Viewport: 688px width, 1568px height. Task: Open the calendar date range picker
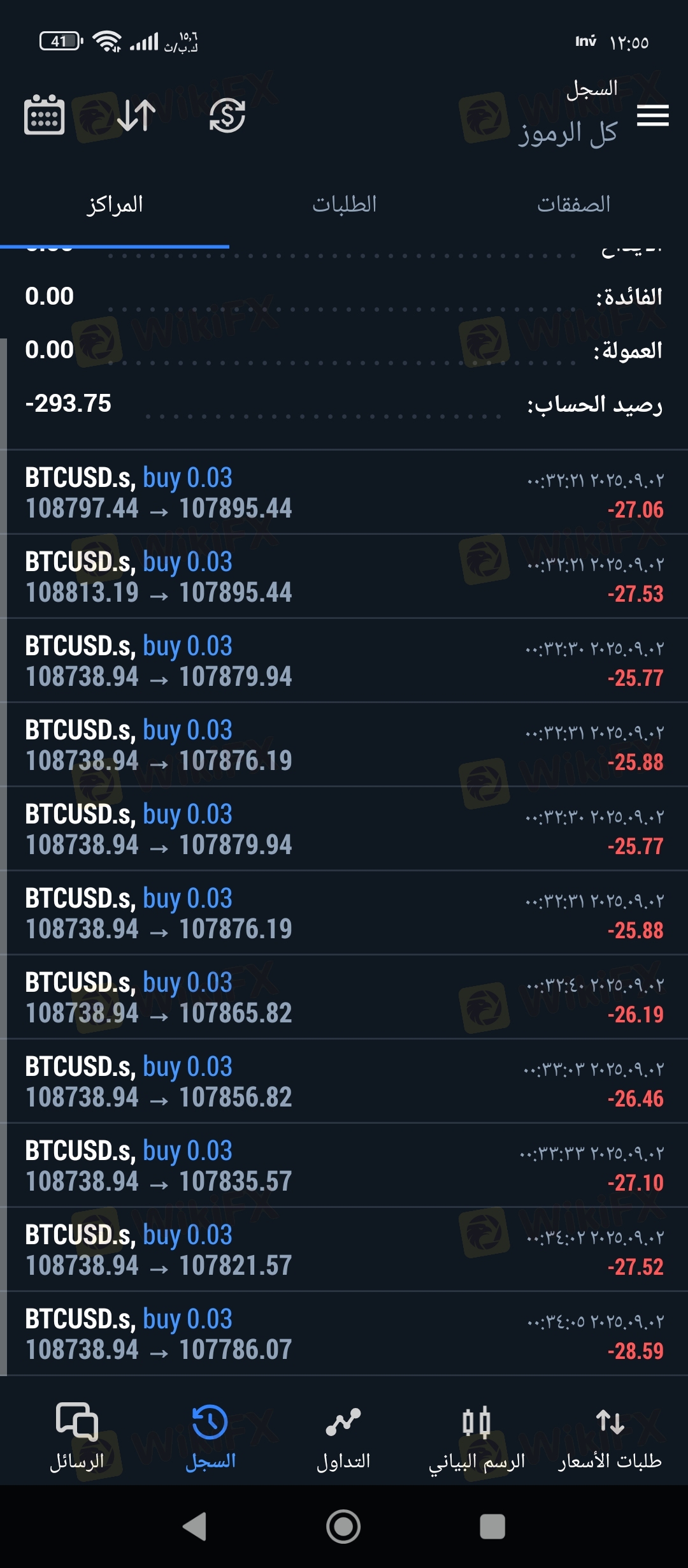(x=44, y=115)
